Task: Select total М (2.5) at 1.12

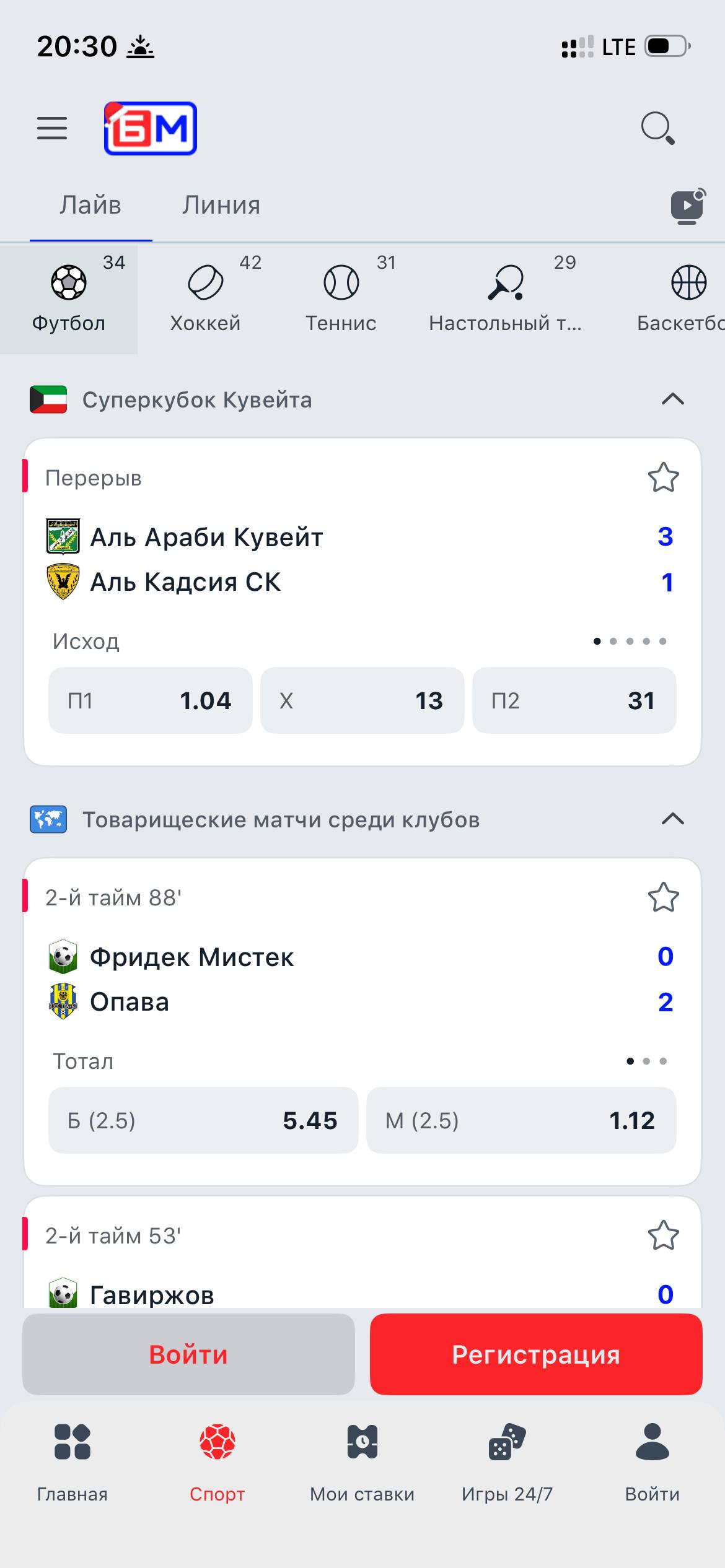Action: click(521, 1120)
